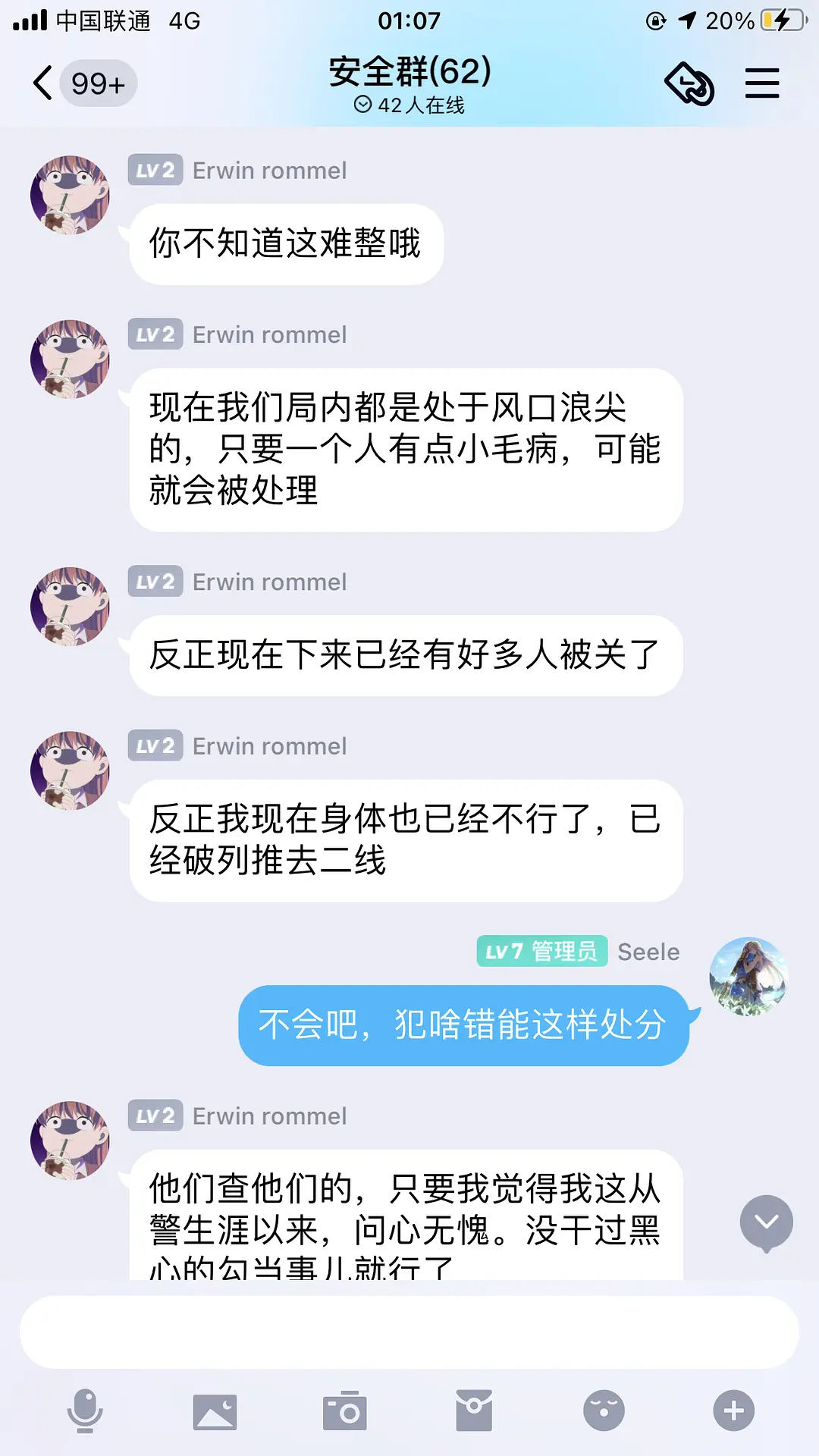Open Seele's profile avatar
This screenshot has width=819, height=1456.
[748, 977]
